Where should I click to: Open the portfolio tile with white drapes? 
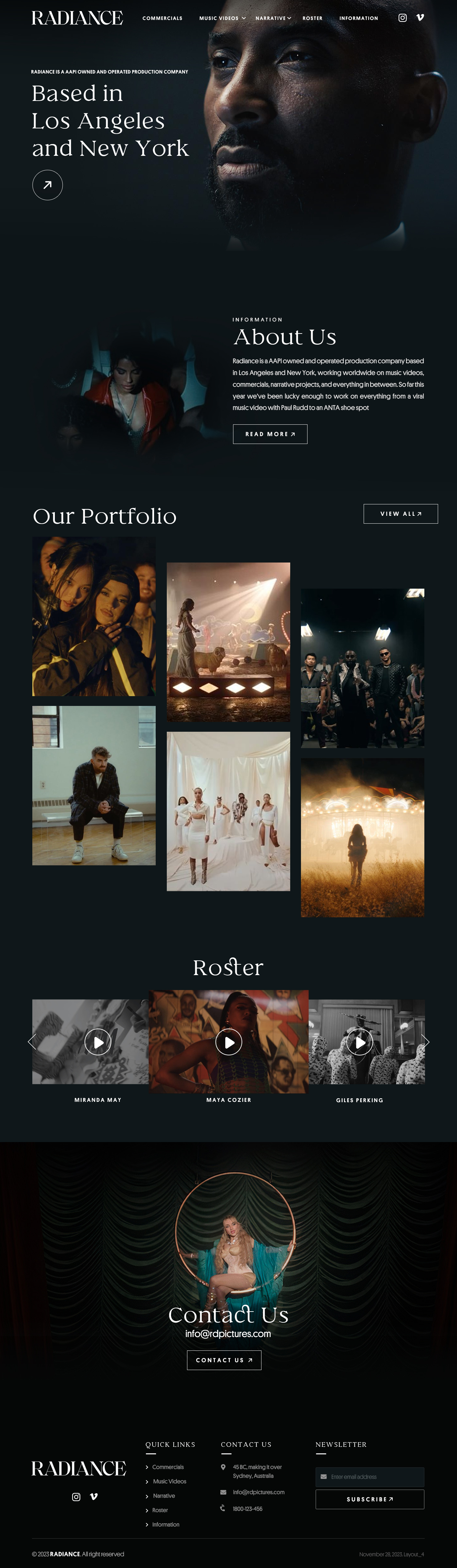(x=228, y=811)
